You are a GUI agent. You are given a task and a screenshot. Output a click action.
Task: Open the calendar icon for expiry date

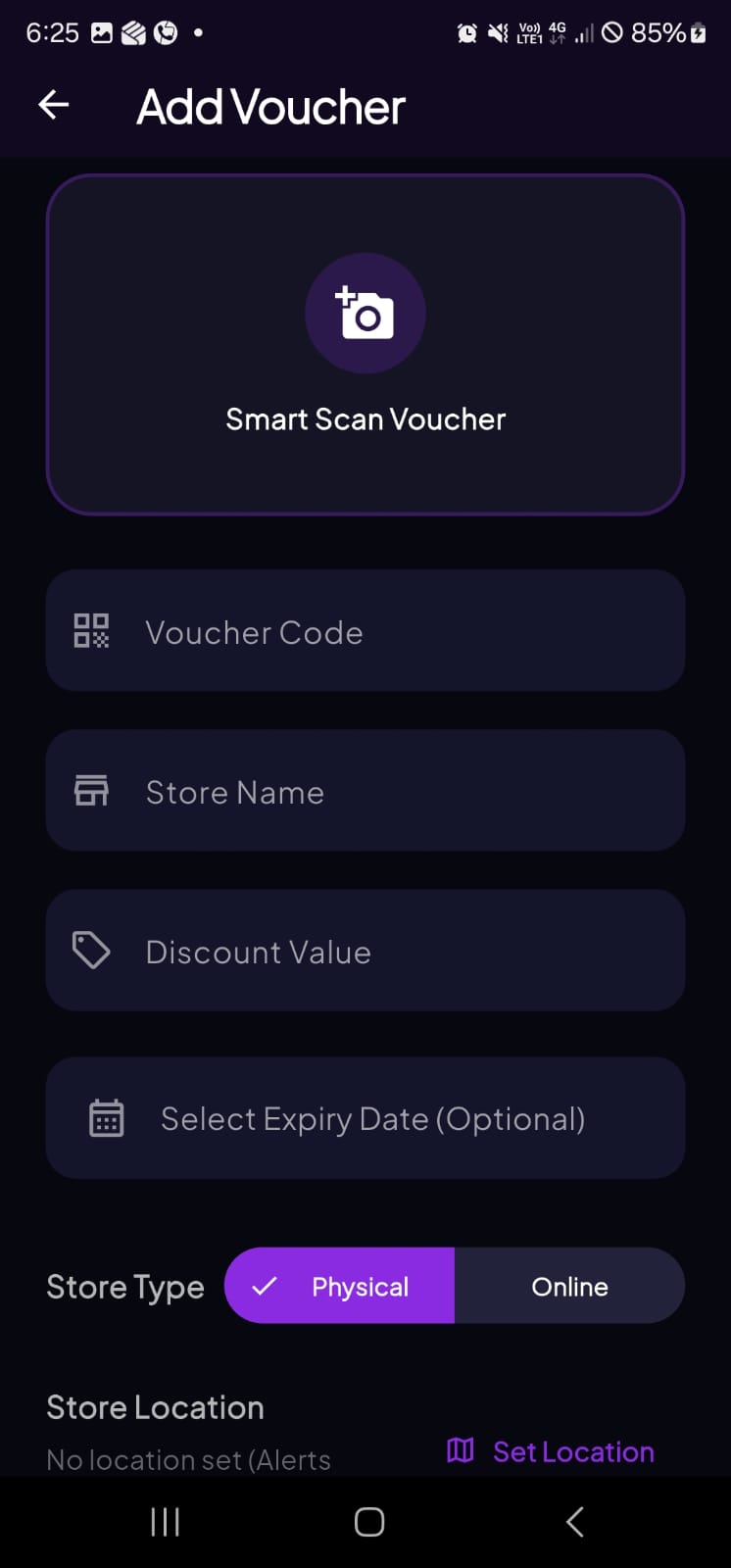pyautogui.click(x=106, y=1117)
